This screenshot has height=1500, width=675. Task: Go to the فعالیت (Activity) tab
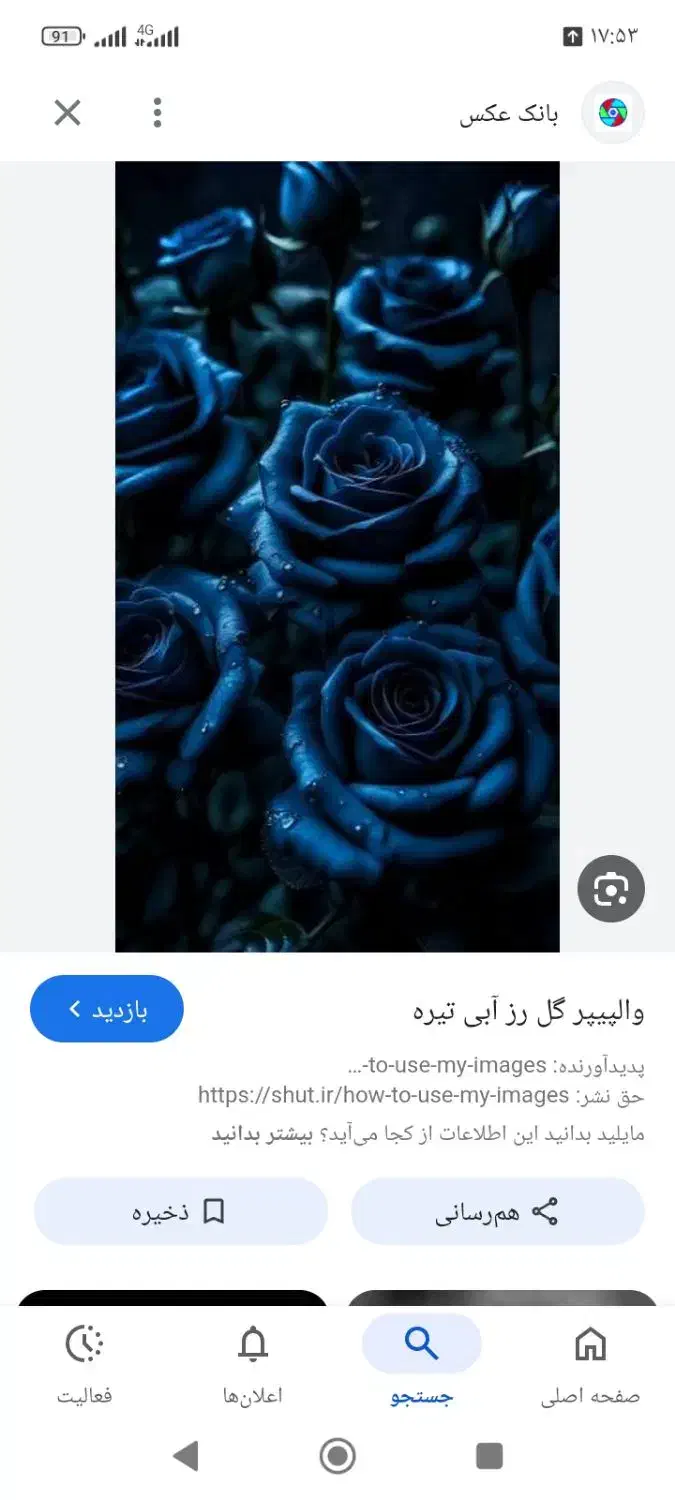85,1363
